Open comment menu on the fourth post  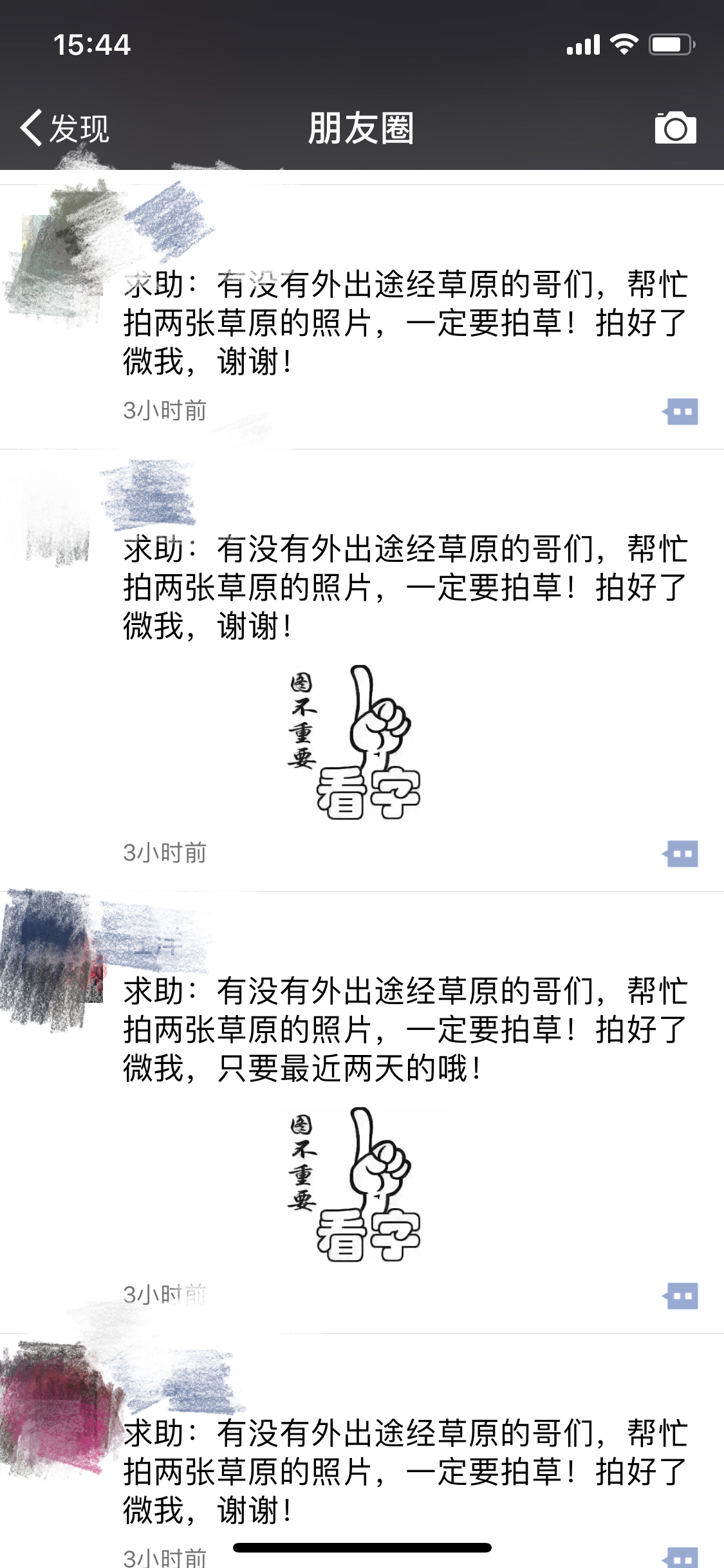click(681, 1558)
